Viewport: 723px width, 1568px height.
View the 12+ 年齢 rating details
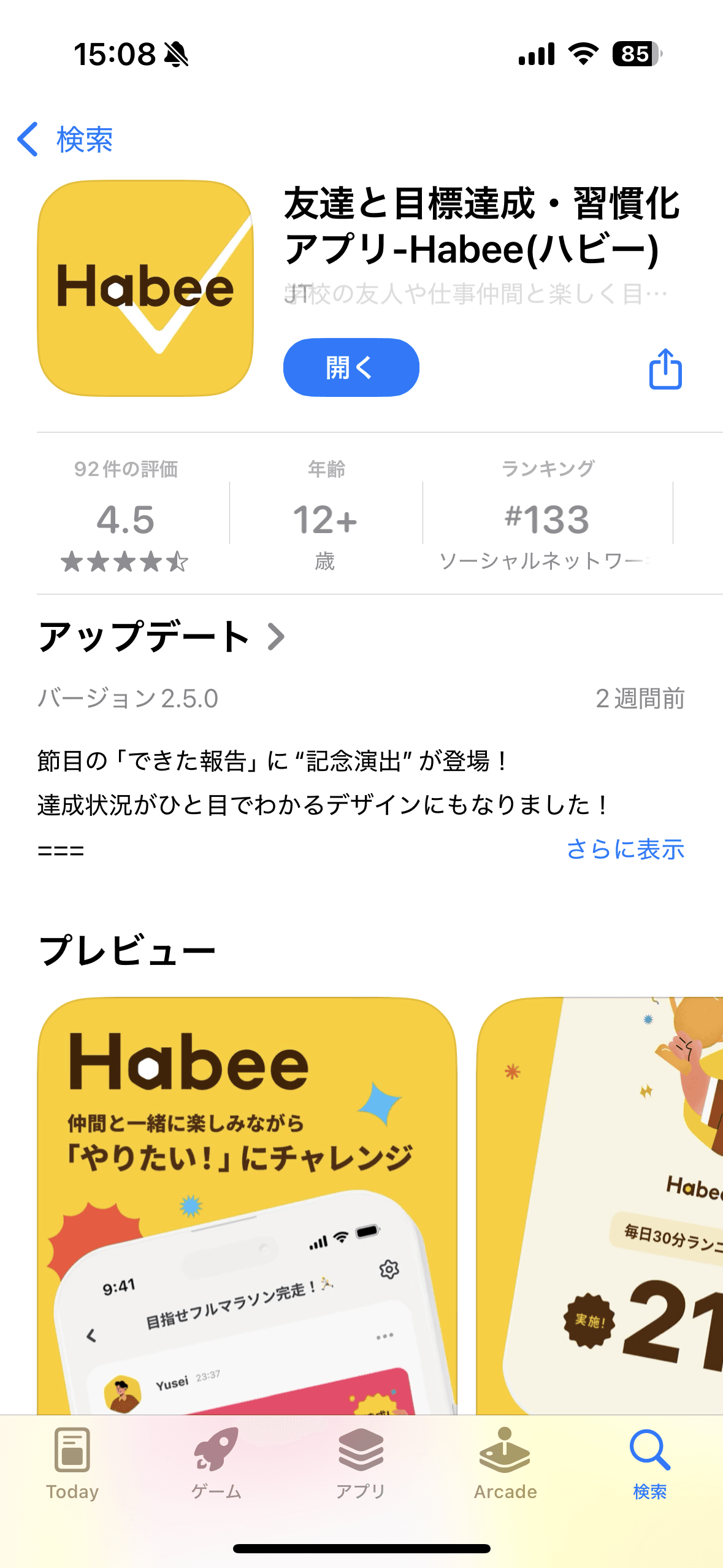click(x=326, y=517)
